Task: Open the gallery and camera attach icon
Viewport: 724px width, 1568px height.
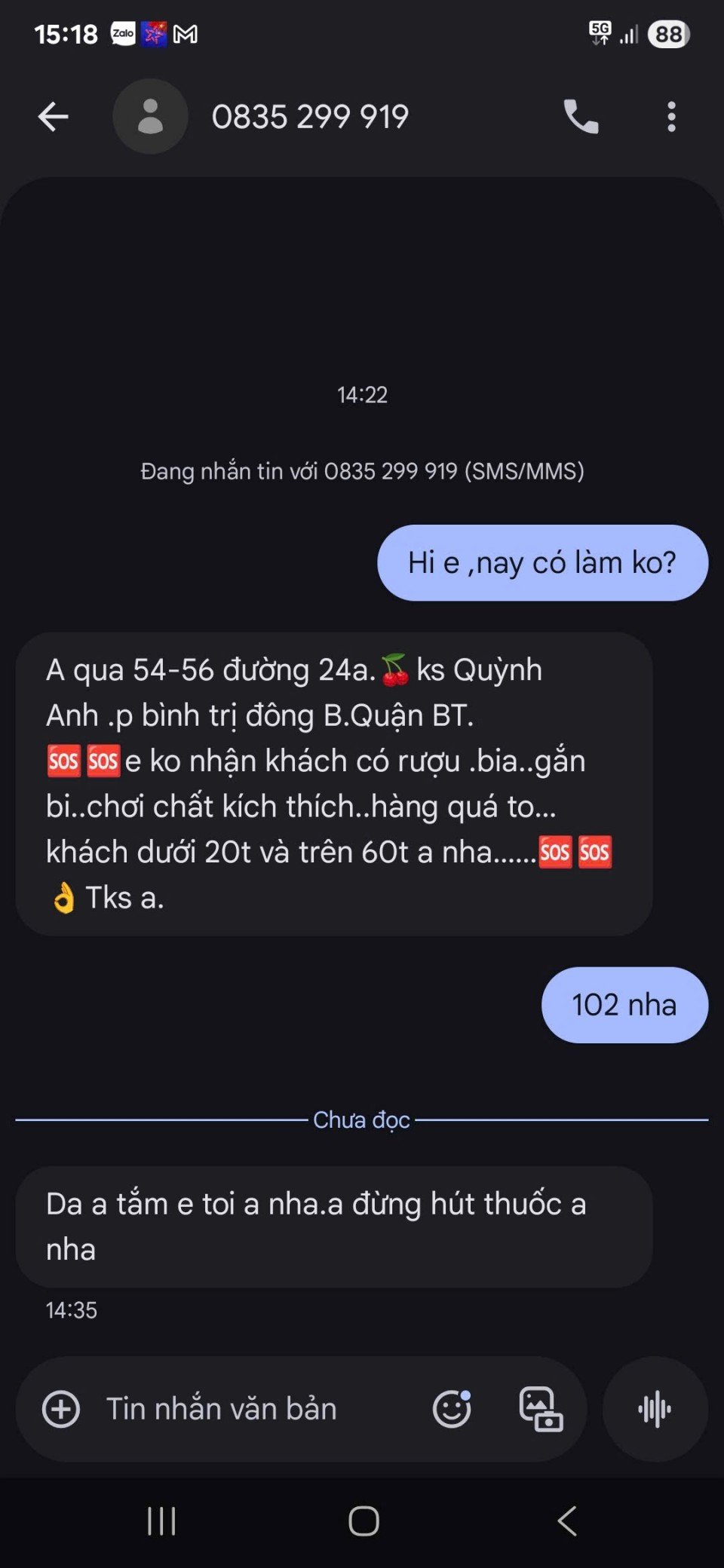Action: (541, 1409)
